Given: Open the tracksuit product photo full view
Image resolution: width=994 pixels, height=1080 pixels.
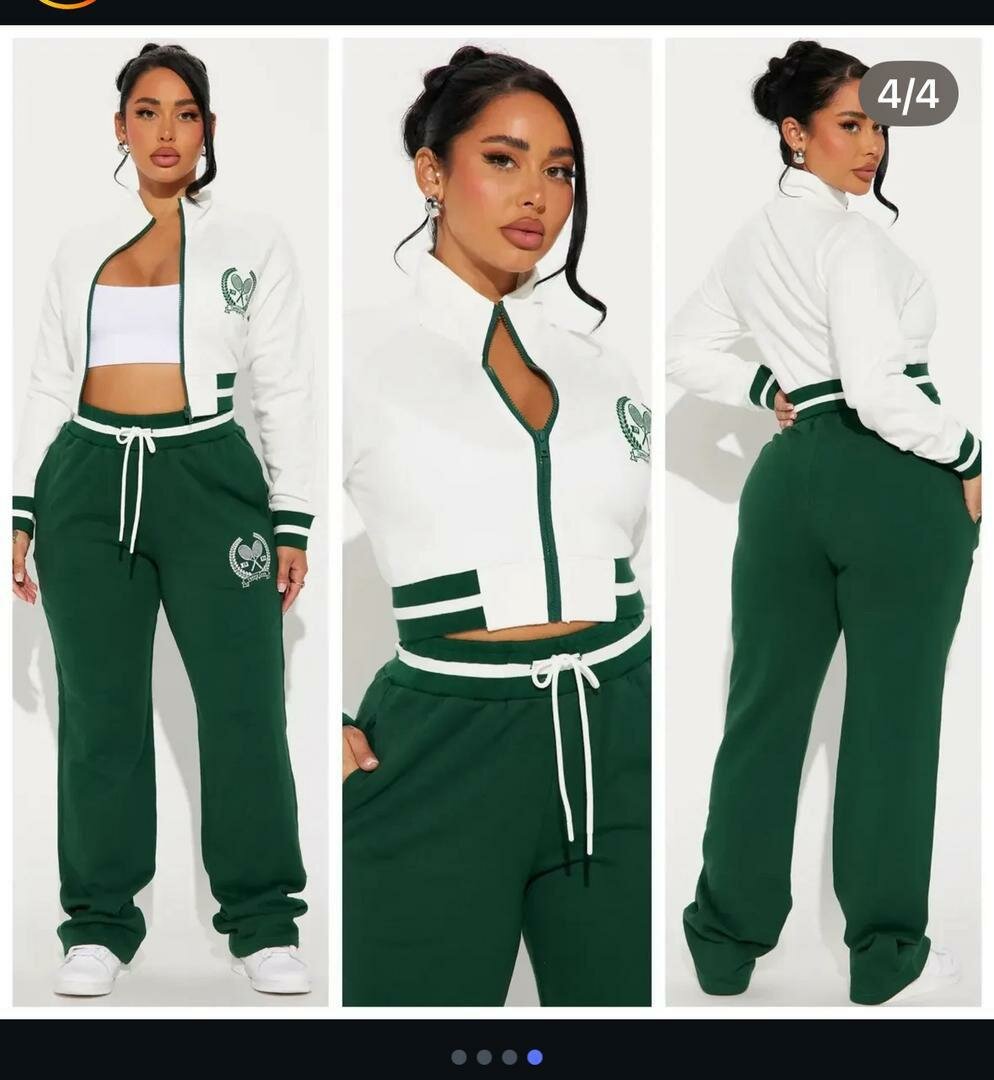Looking at the screenshot, I should (x=497, y=520).
